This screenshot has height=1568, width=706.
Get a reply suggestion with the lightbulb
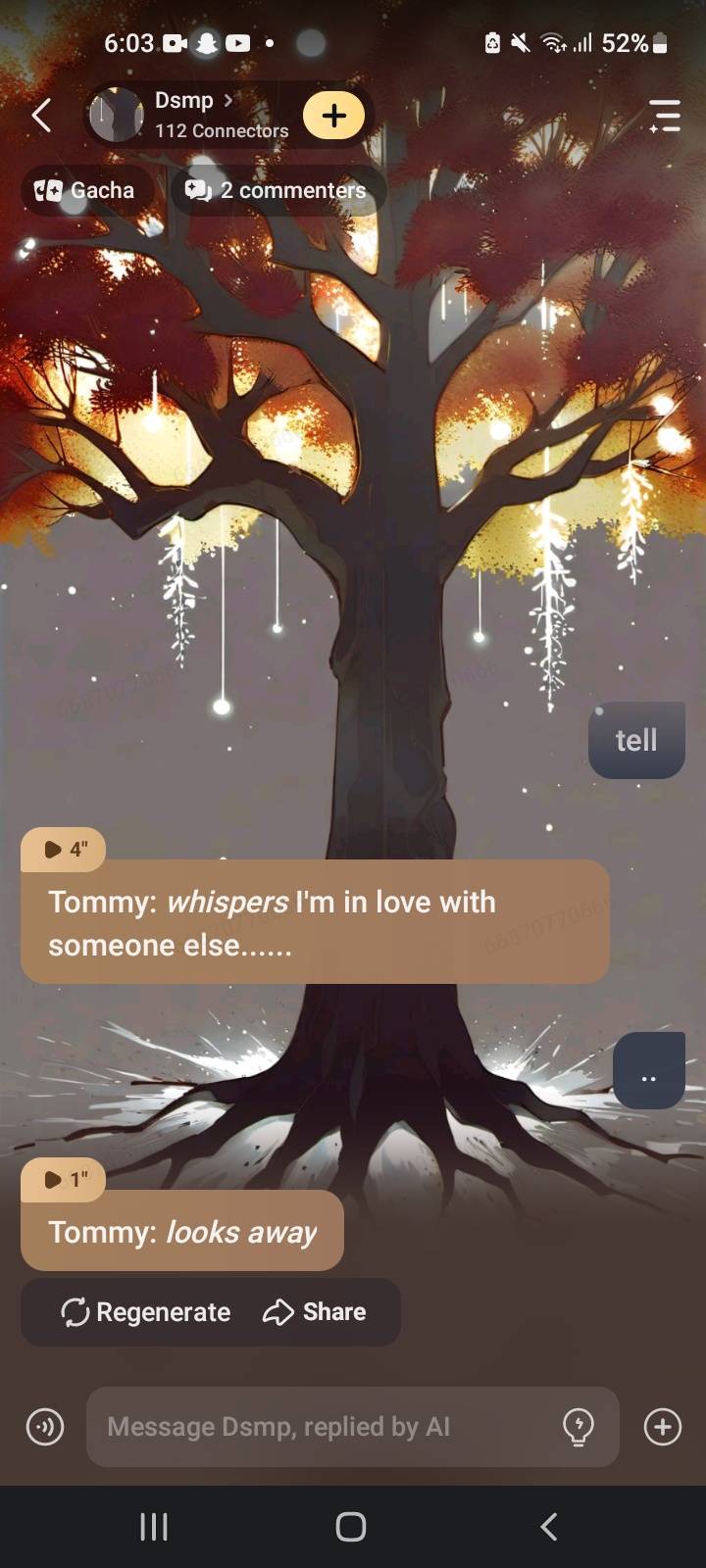[579, 1427]
